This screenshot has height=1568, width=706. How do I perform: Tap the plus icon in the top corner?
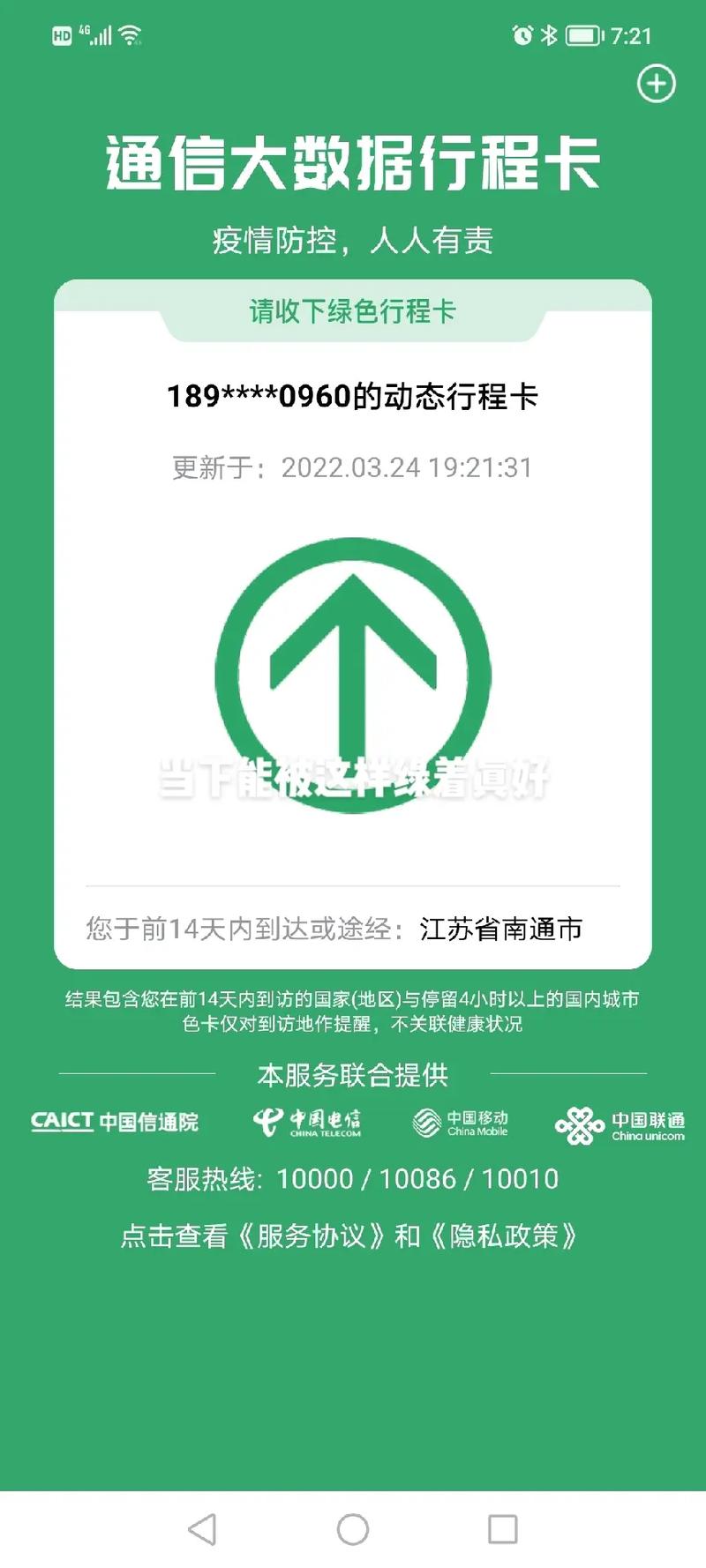point(656,85)
